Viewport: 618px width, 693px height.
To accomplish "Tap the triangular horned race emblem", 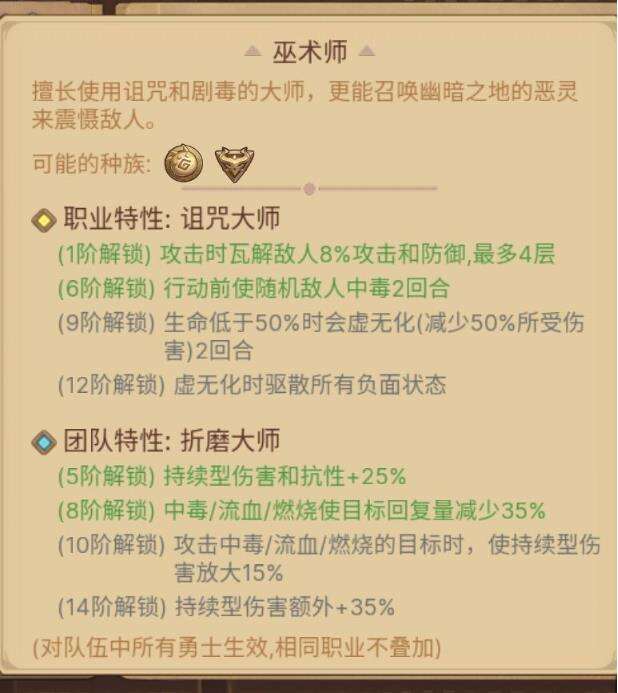I will [235, 162].
